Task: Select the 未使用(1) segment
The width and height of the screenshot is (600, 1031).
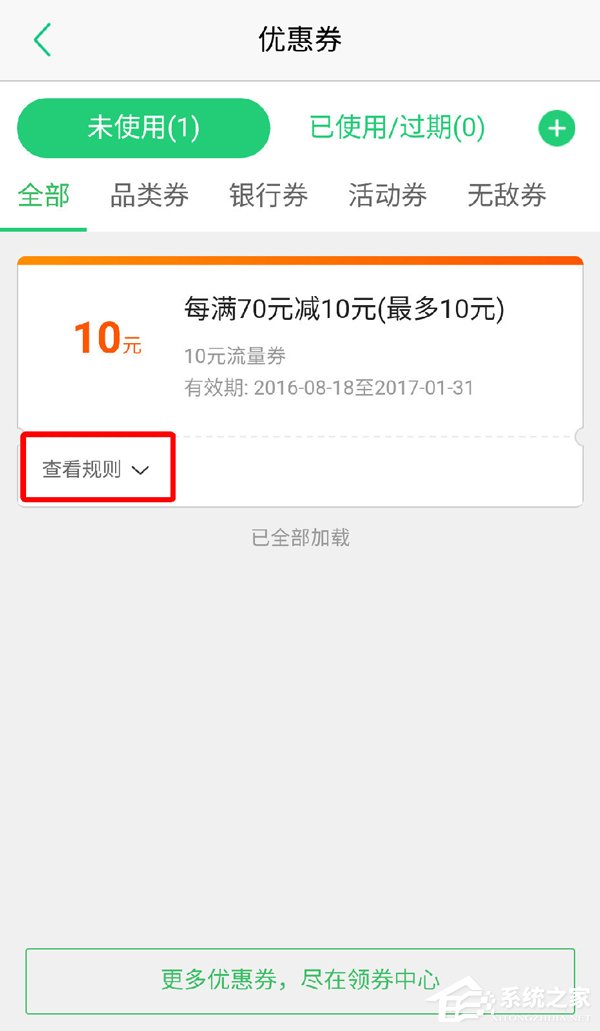Action: point(144,128)
